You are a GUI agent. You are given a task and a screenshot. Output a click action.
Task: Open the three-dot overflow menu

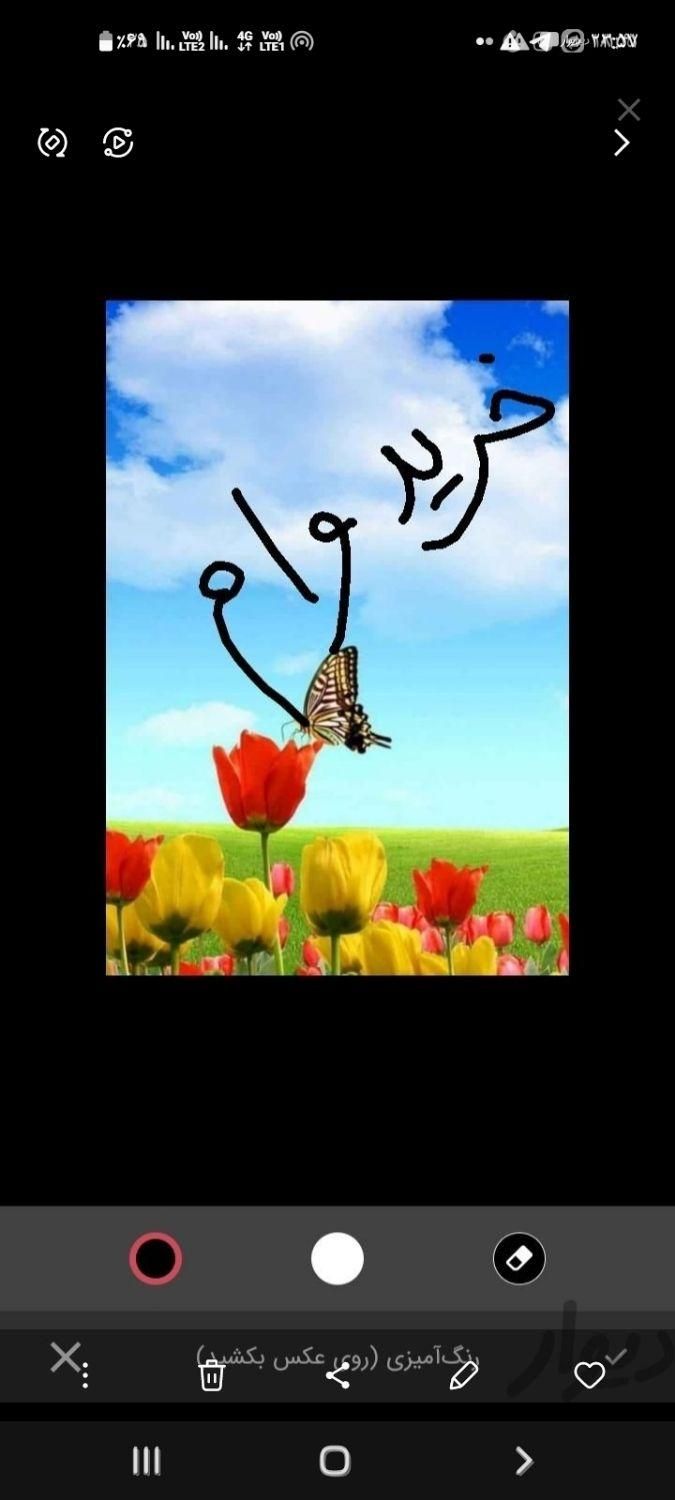tap(85, 1376)
